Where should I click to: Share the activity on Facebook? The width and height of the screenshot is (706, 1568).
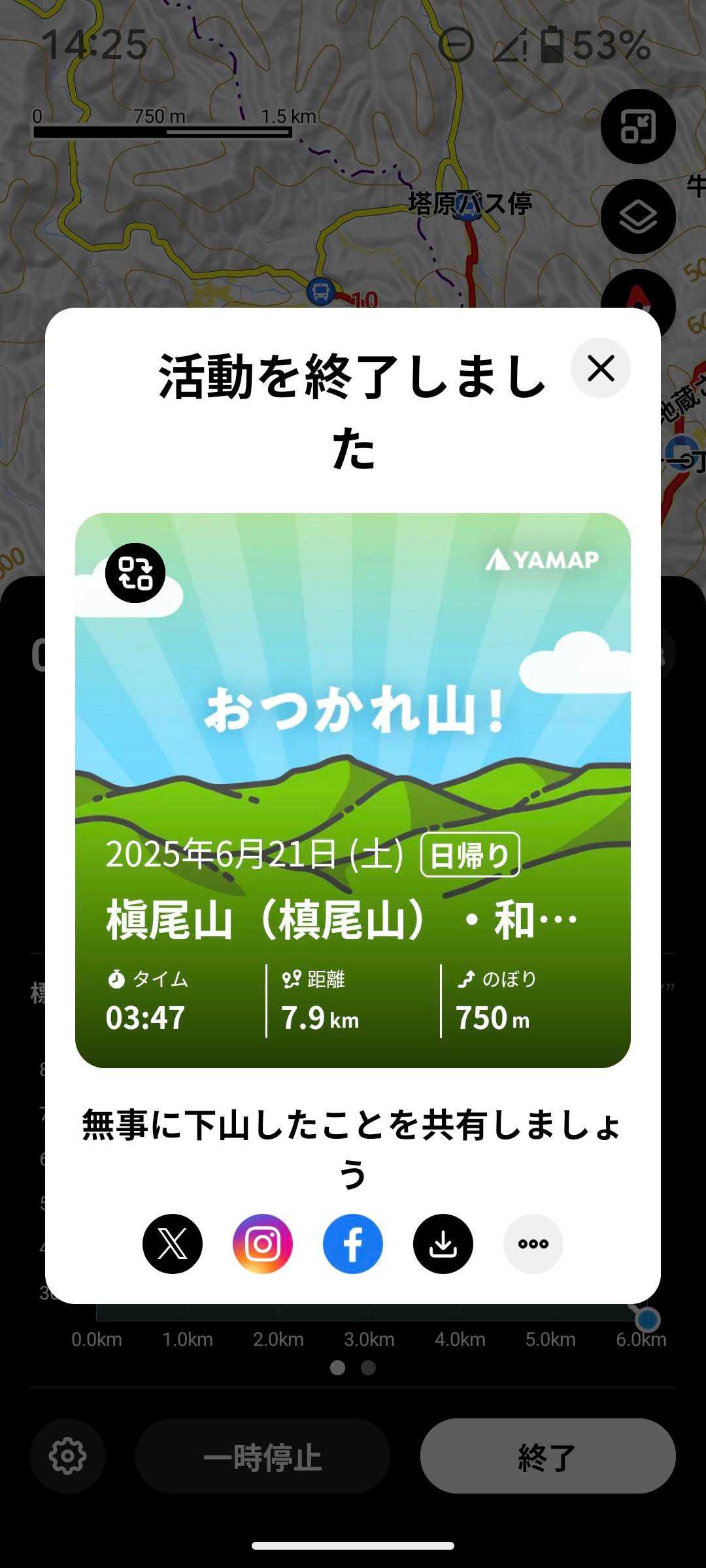click(353, 1244)
